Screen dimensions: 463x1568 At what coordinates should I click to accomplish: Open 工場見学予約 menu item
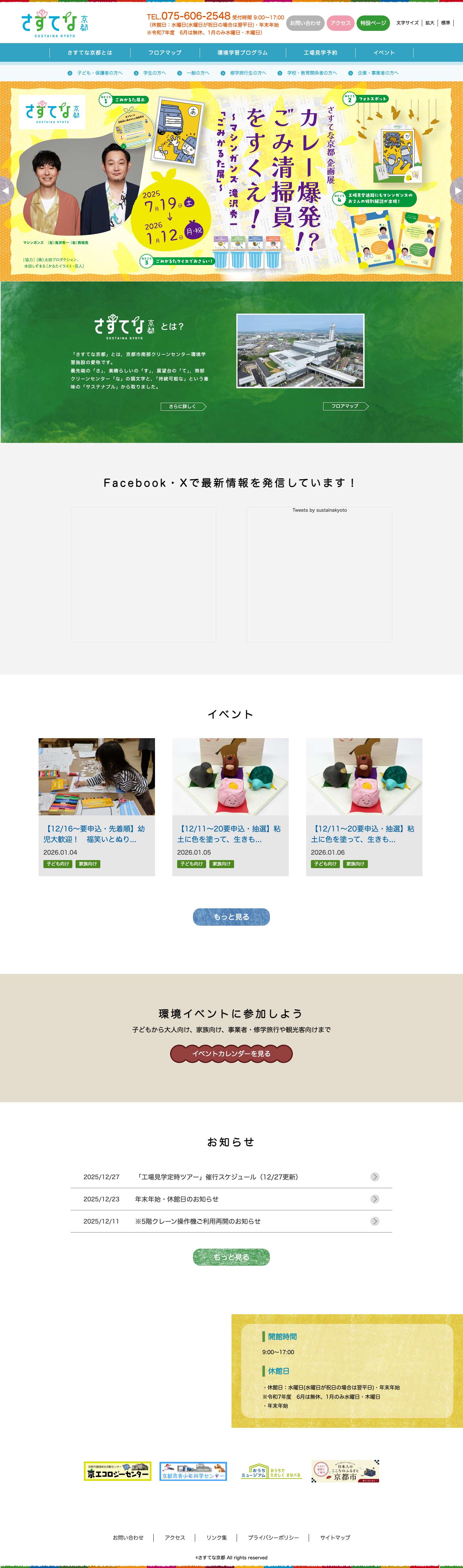[x=320, y=53]
